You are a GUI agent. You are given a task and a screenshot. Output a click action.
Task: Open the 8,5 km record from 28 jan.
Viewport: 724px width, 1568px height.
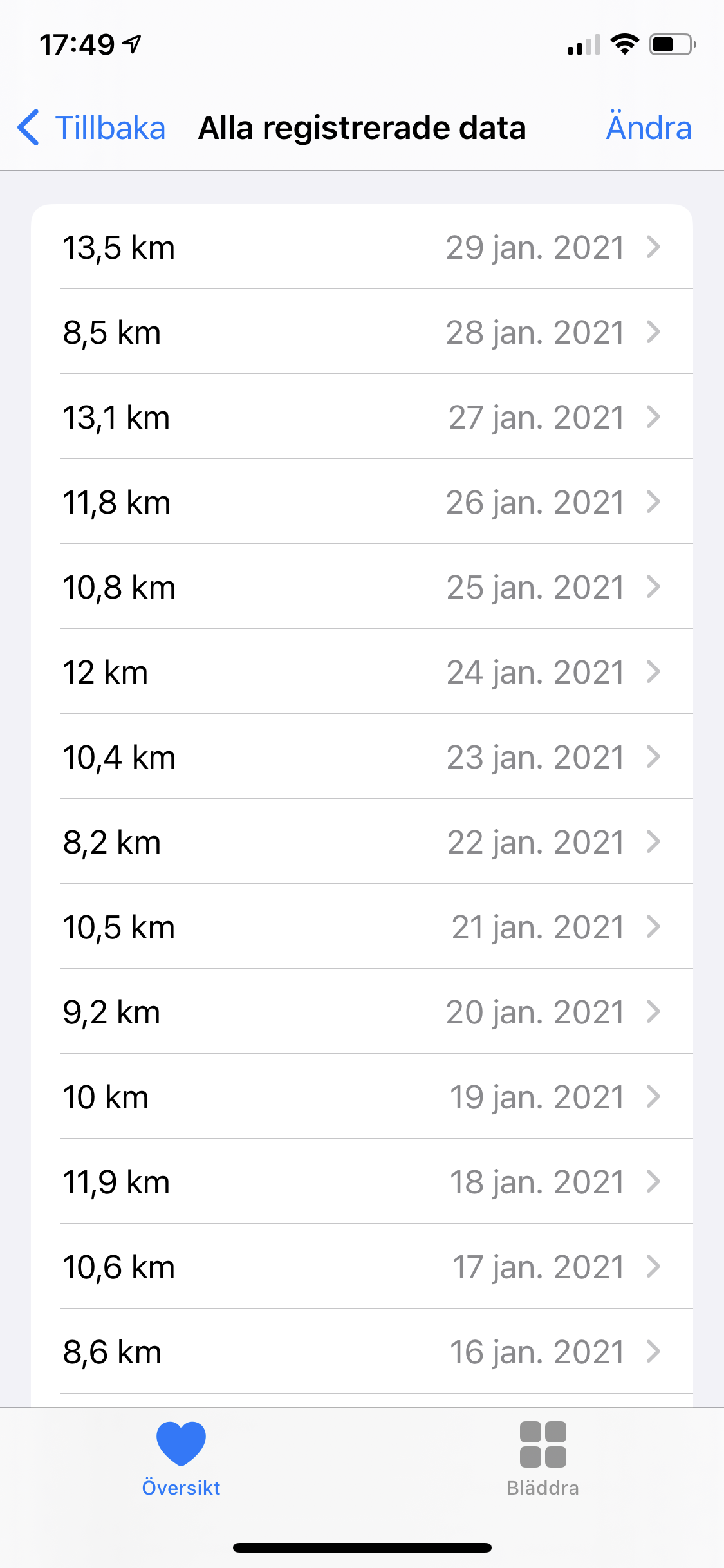coord(362,332)
